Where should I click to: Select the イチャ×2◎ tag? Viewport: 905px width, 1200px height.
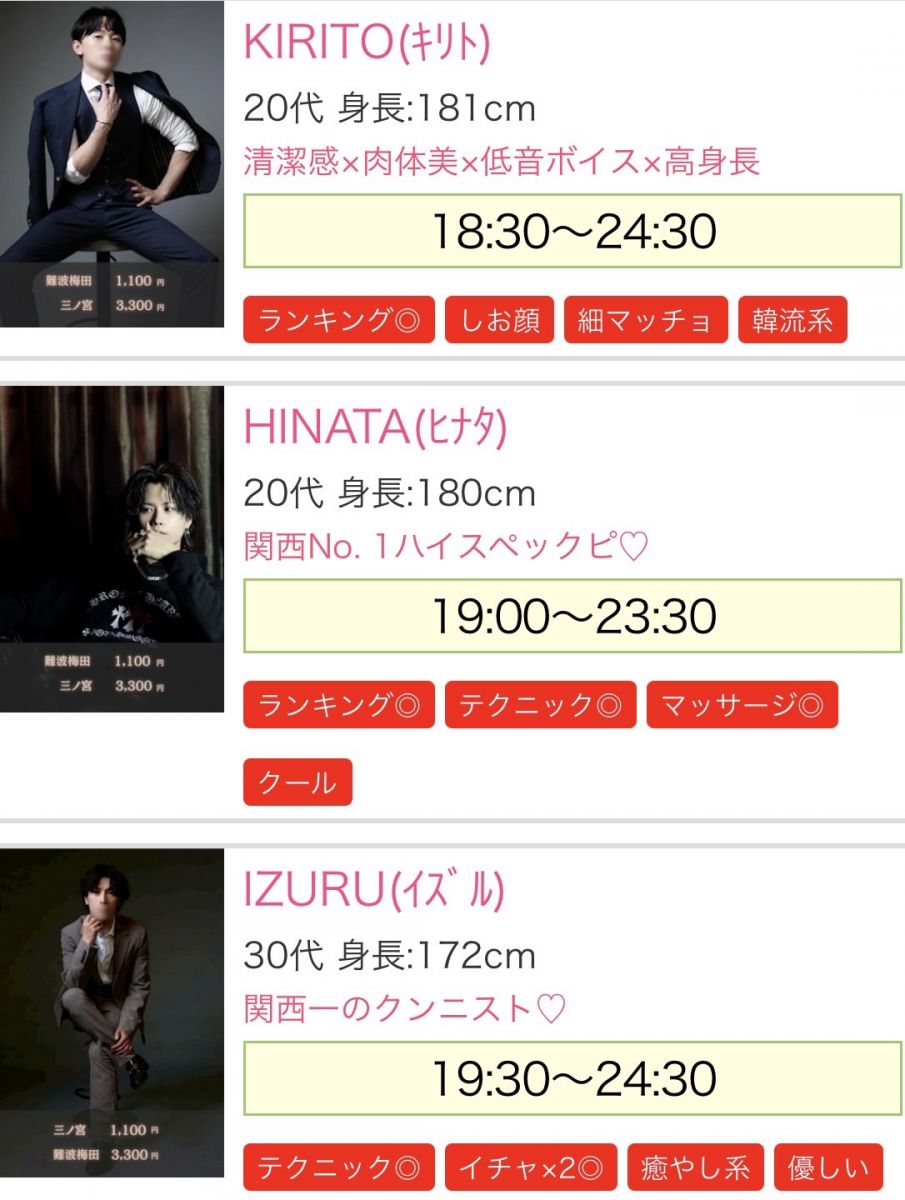click(531, 1167)
